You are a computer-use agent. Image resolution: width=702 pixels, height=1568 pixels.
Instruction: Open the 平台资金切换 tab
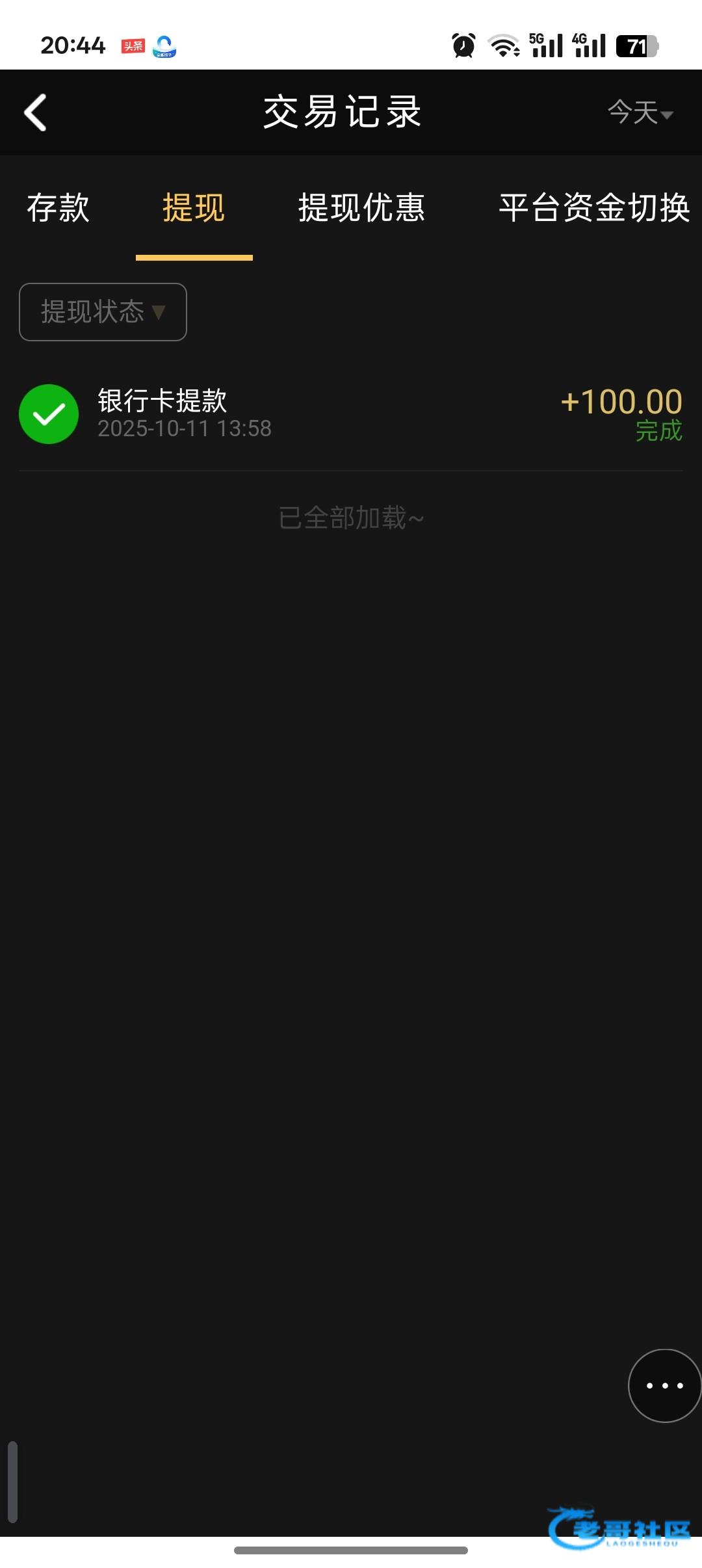(x=593, y=208)
